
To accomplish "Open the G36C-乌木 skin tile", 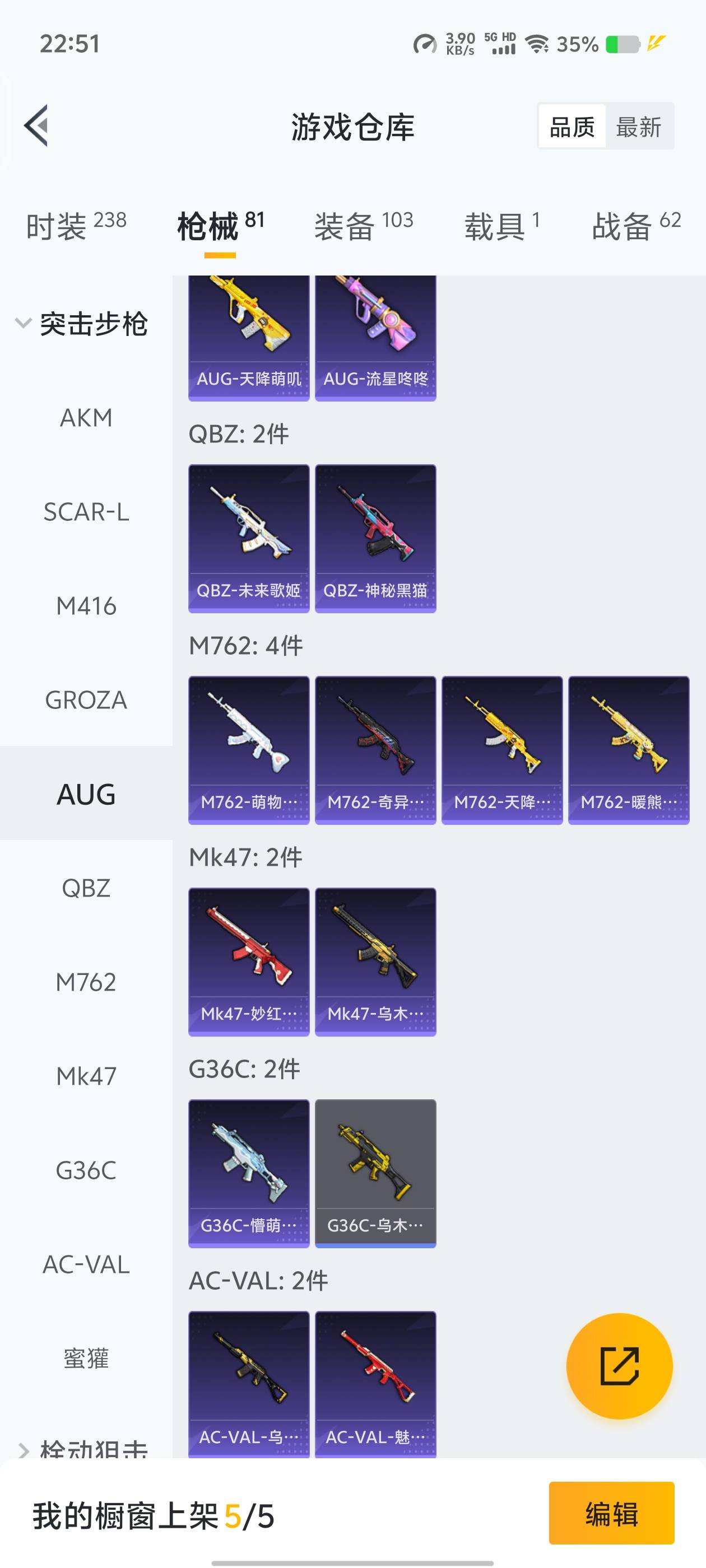I will point(375,1173).
